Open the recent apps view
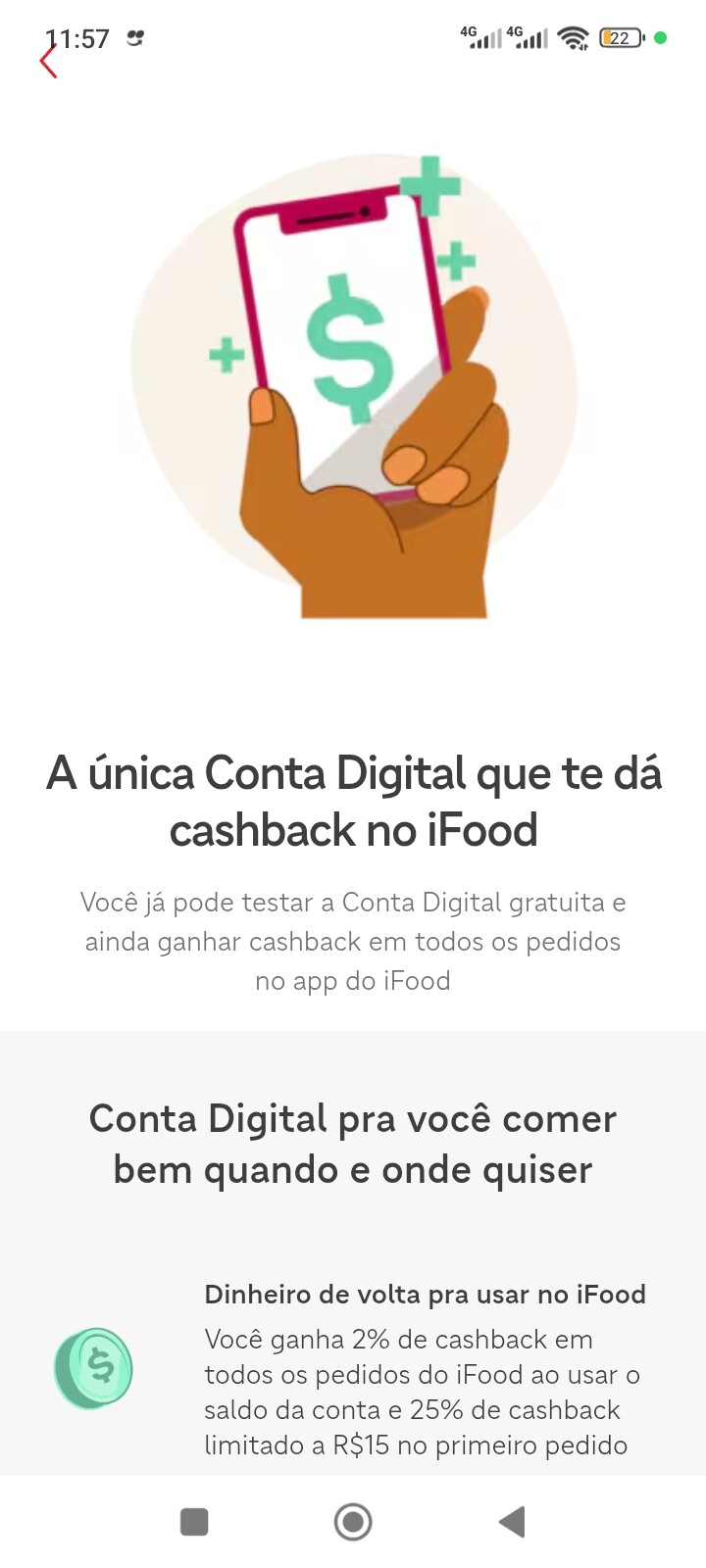Screen dimensions: 706x1568 point(194,1522)
